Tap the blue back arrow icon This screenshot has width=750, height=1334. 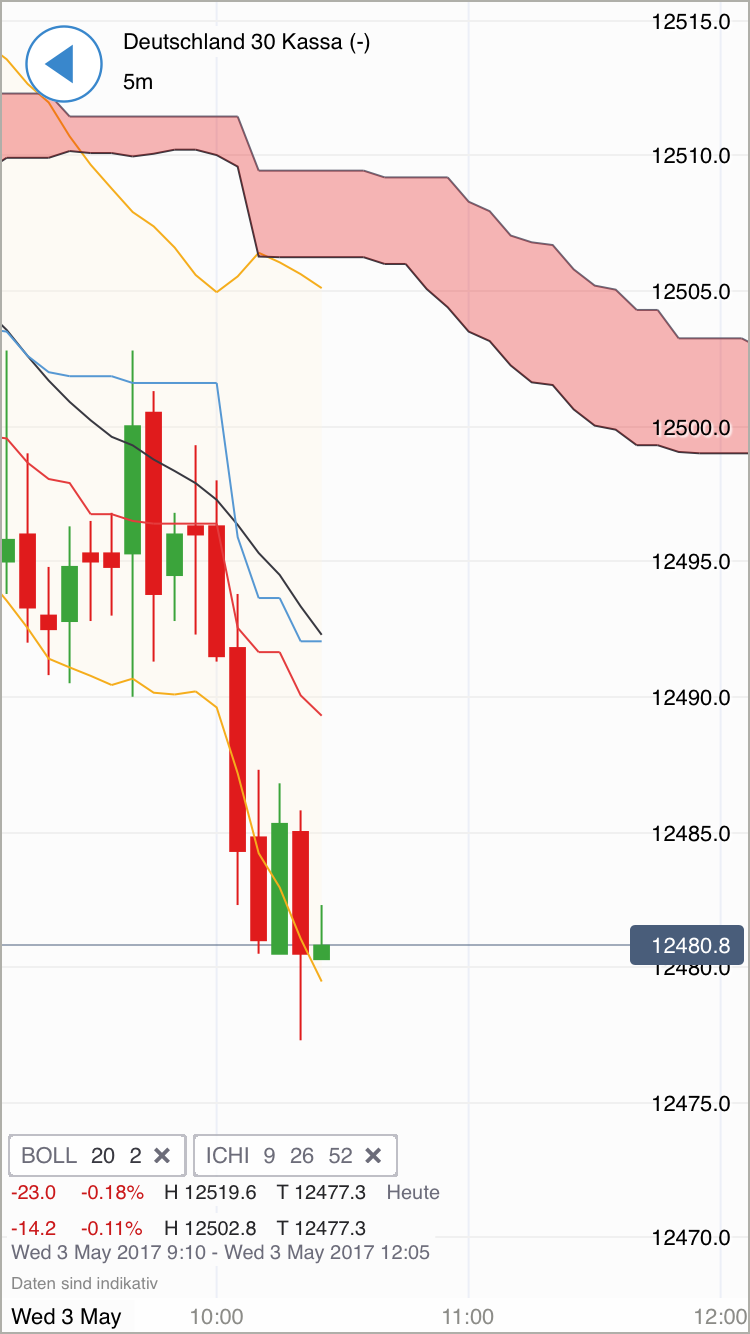click(x=63, y=63)
